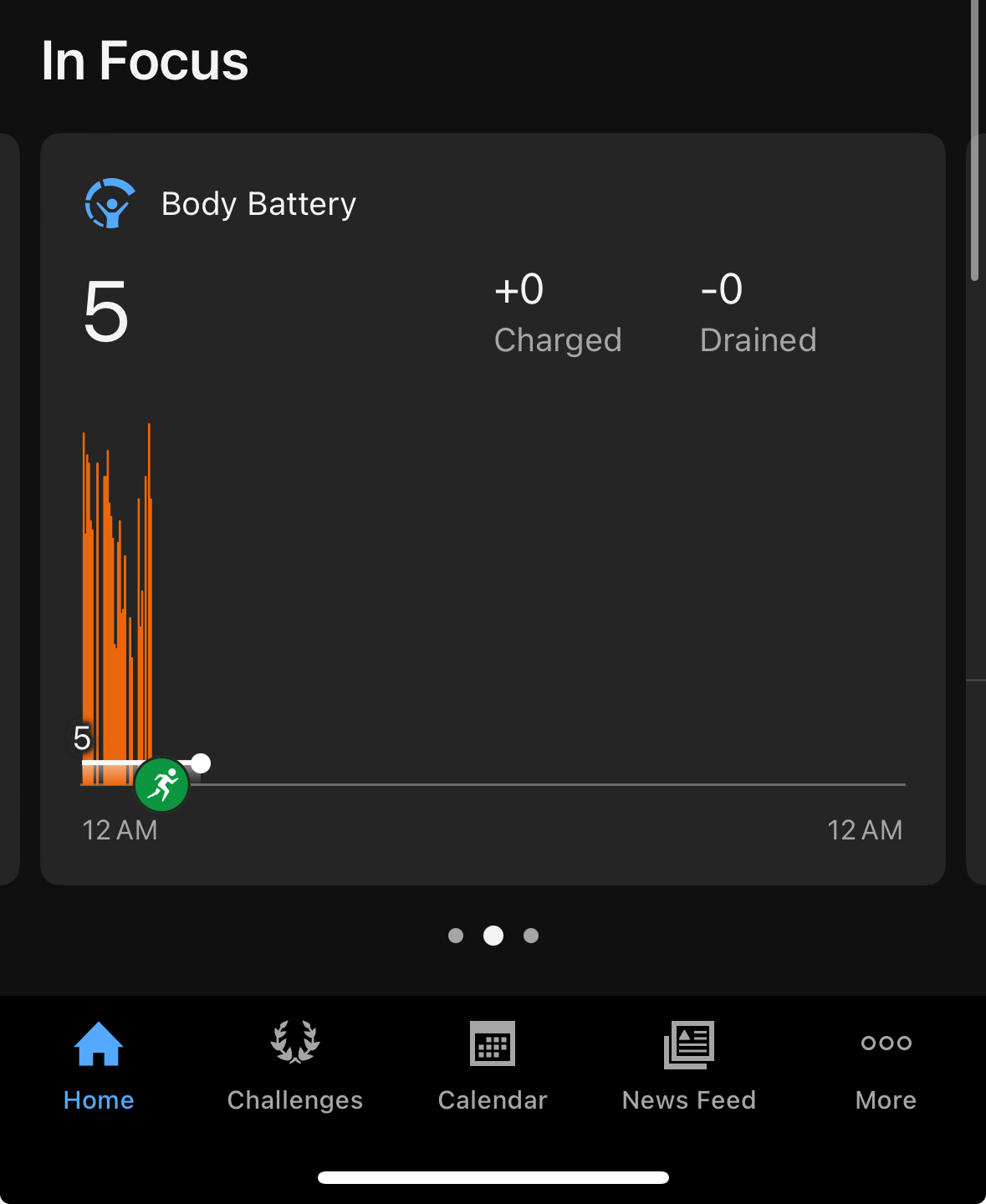The height and width of the screenshot is (1204, 986).
Task: Open the More menu tab
Action: [x=886, y=1067]
